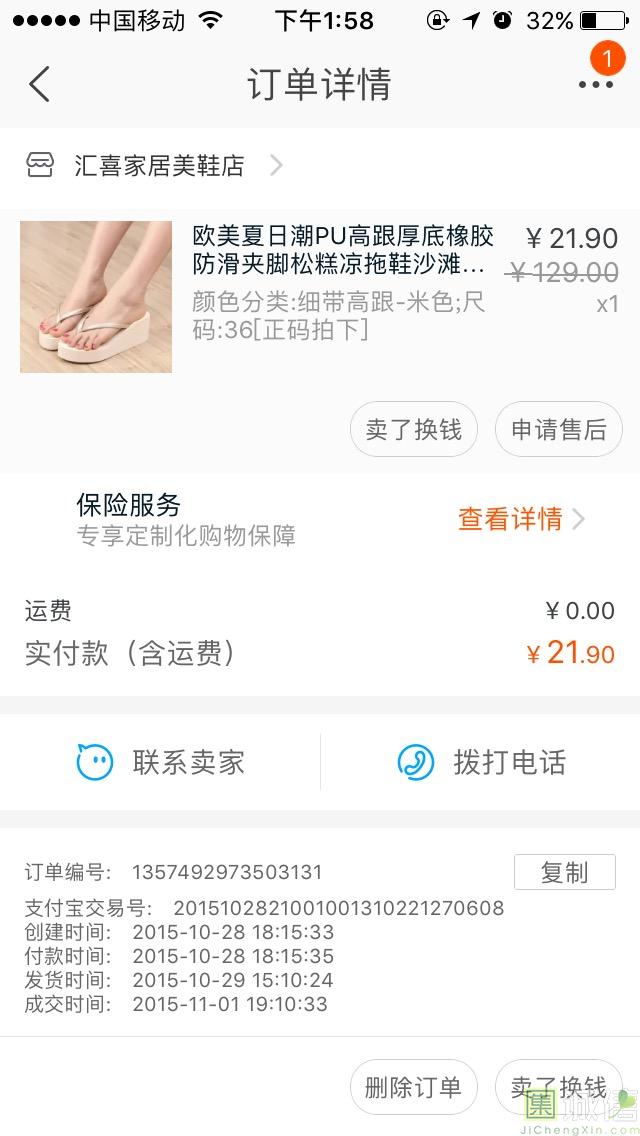Open the 欧美夏日潮PU高跟 slipper product
The image size is (640, 1136).
pos(96,297)
